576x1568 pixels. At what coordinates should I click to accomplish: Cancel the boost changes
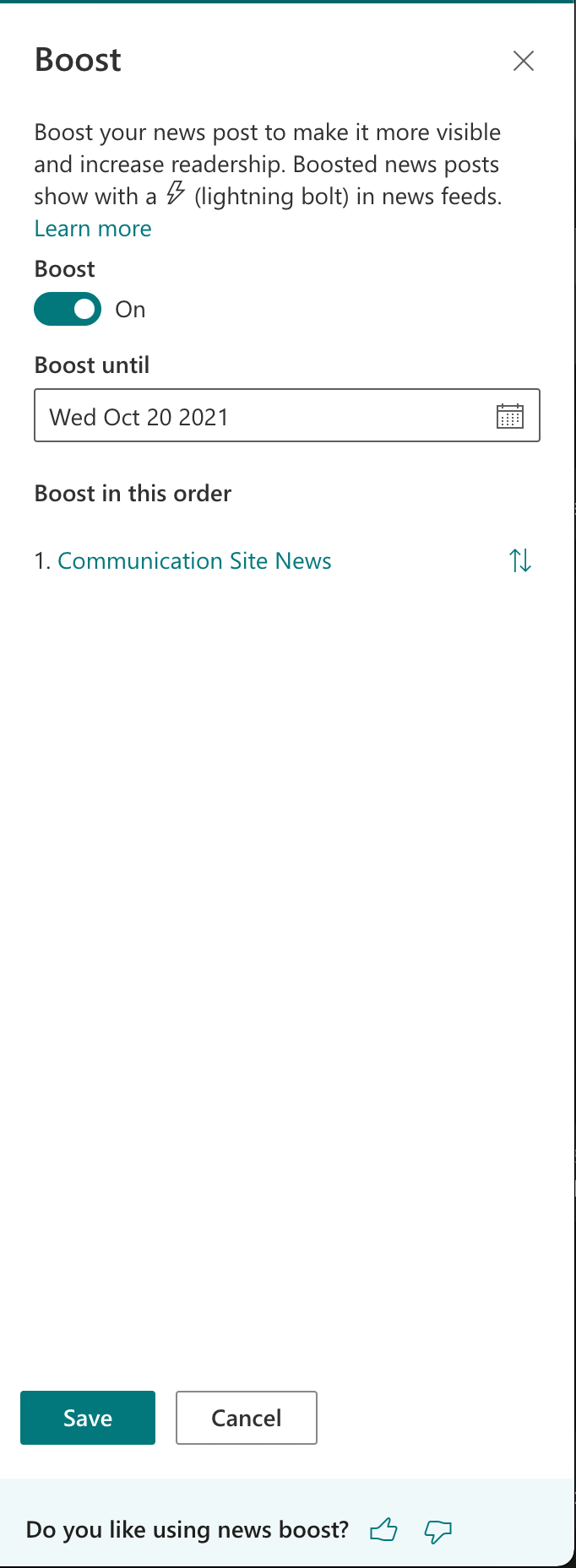pyautogui.click(x=247, y=1418)
